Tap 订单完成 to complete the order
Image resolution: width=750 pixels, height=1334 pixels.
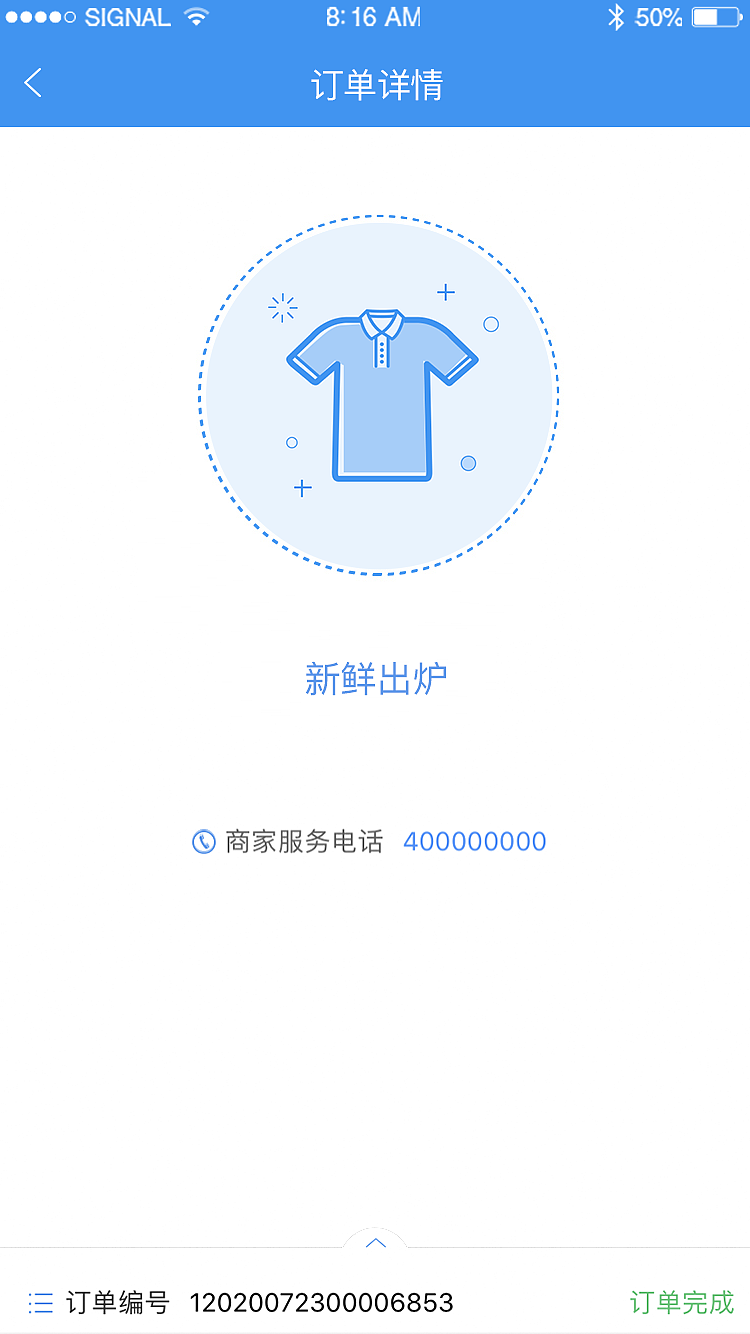coord(681,1303)
